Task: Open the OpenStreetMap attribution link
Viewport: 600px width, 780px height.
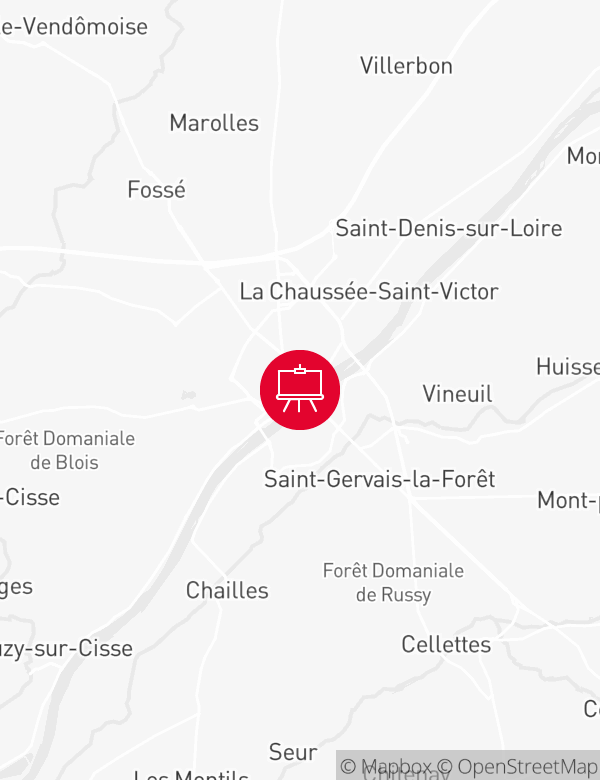Action: click(520, 767)
